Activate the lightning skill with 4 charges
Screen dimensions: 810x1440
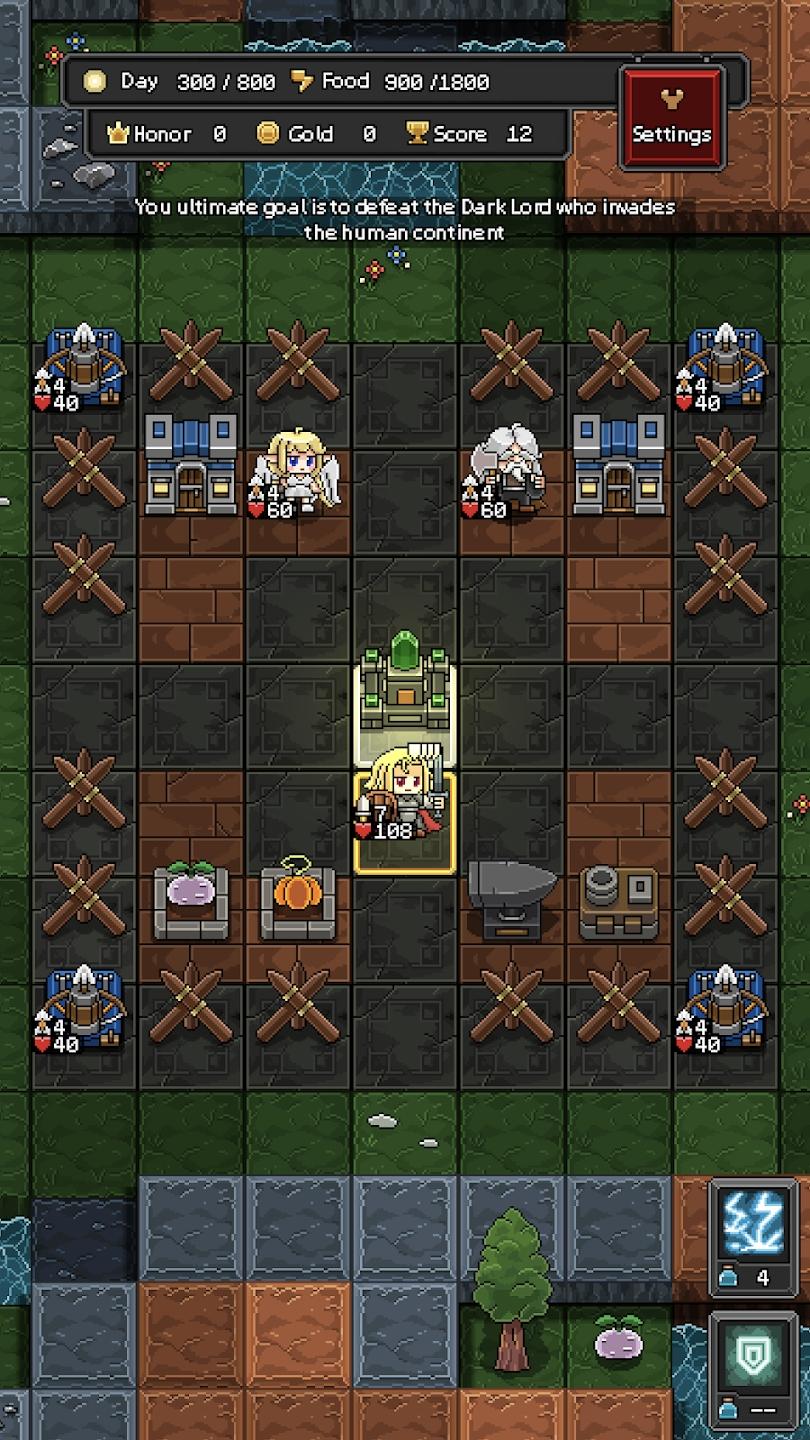click(x=755, y=1238)
